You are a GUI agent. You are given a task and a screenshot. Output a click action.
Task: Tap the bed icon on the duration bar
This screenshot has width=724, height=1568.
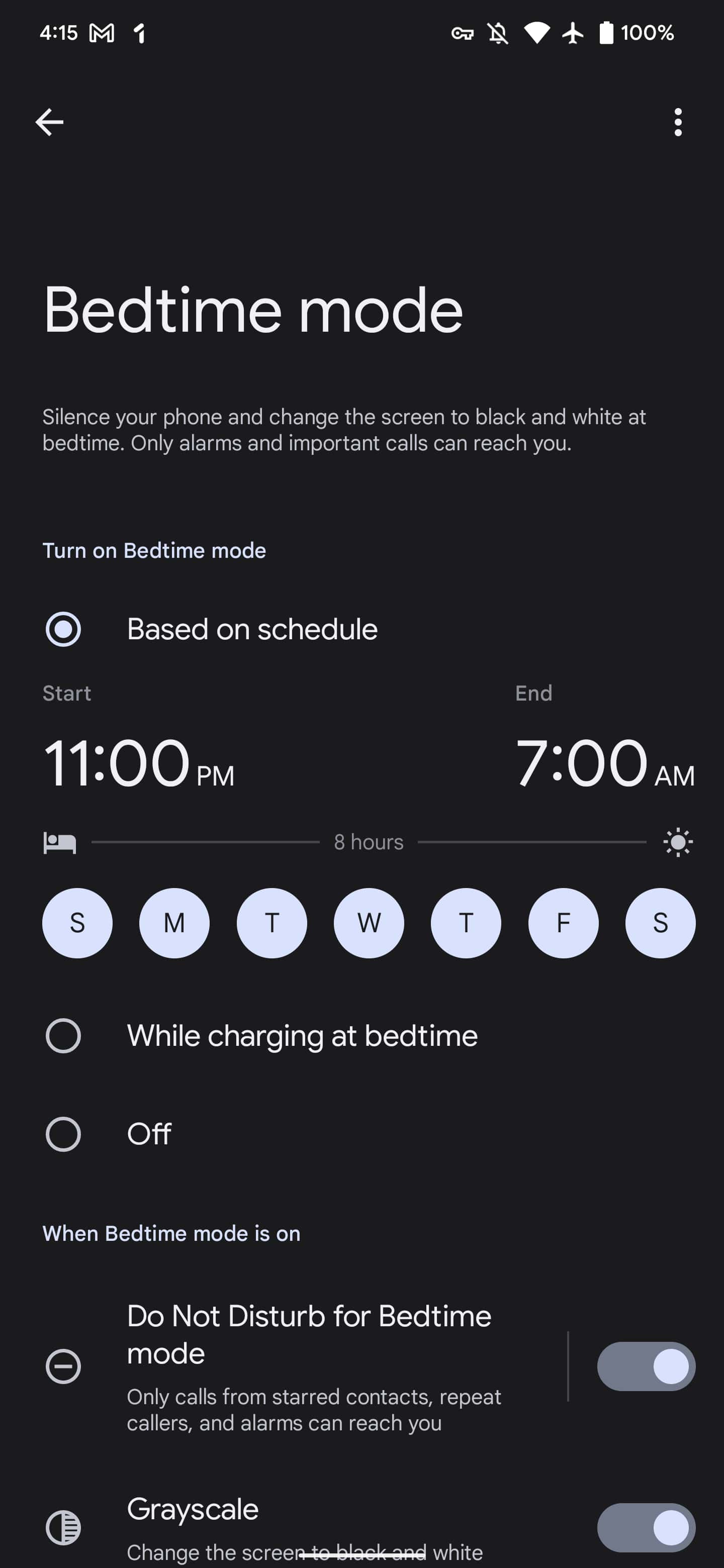[x=59, y=842]
